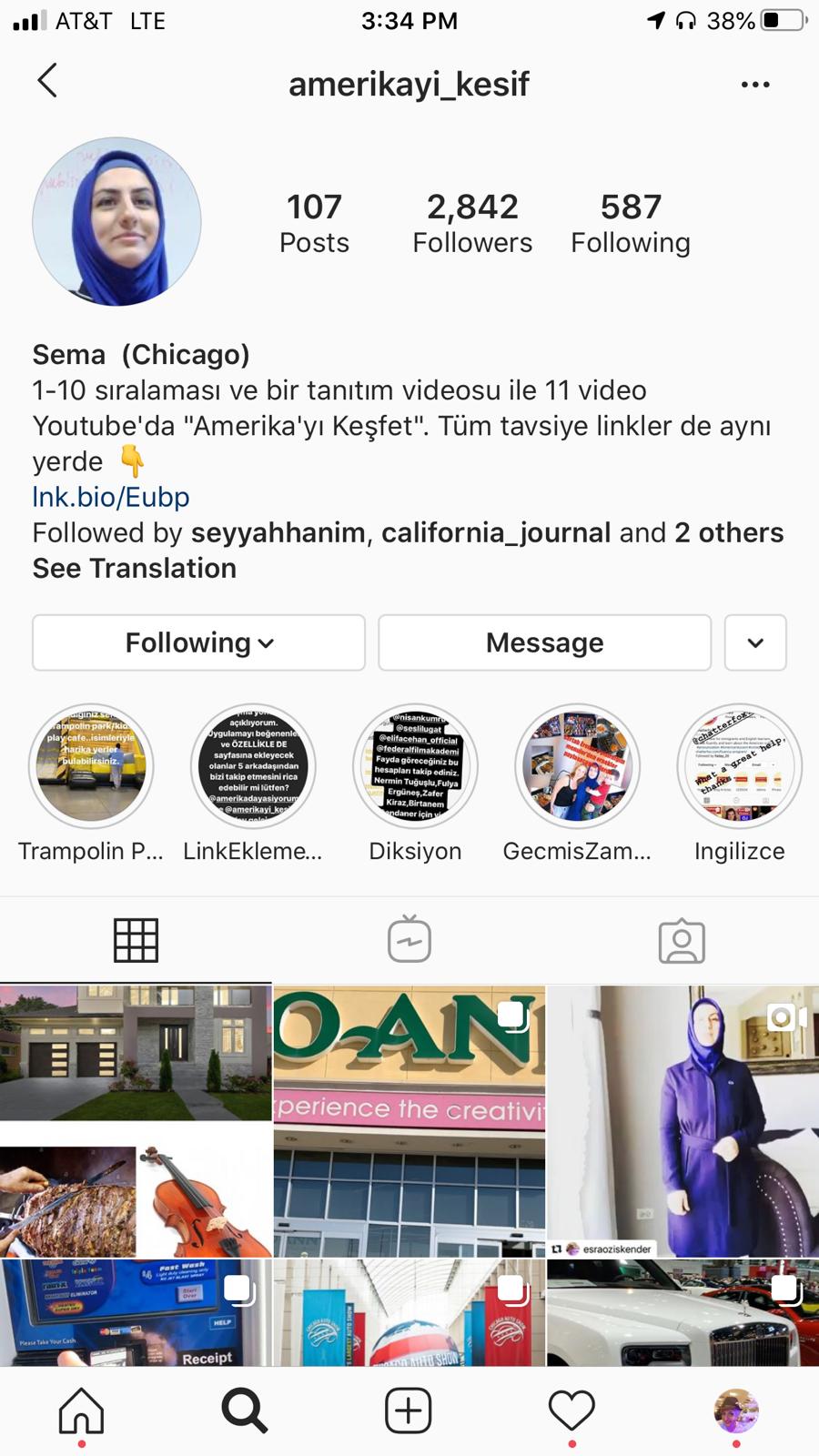Viewport: 819px width, 1456px height.
Task: Open the Trampolin P... story highlight
Action: point(91,766)
